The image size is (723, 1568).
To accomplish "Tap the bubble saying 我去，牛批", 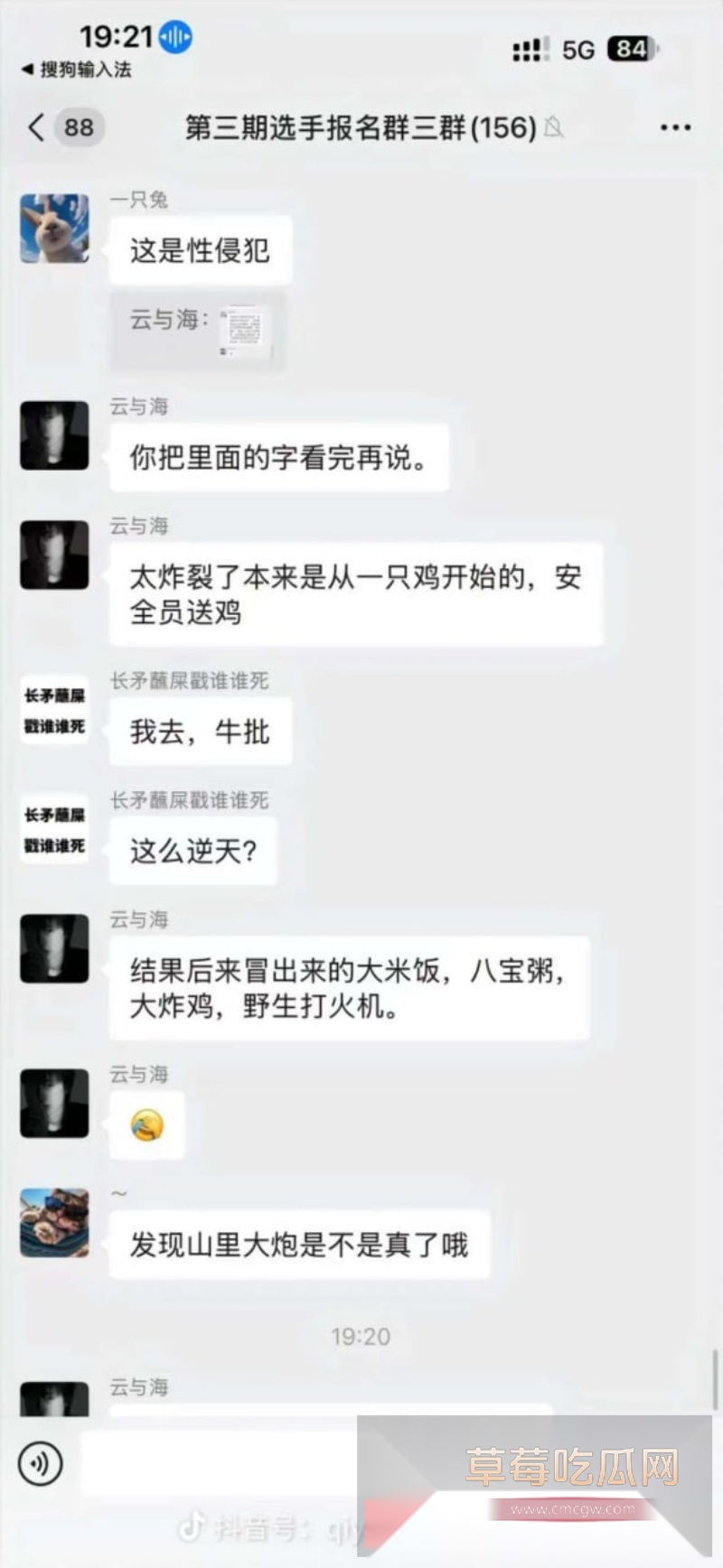I will click(x=200, y=732).
